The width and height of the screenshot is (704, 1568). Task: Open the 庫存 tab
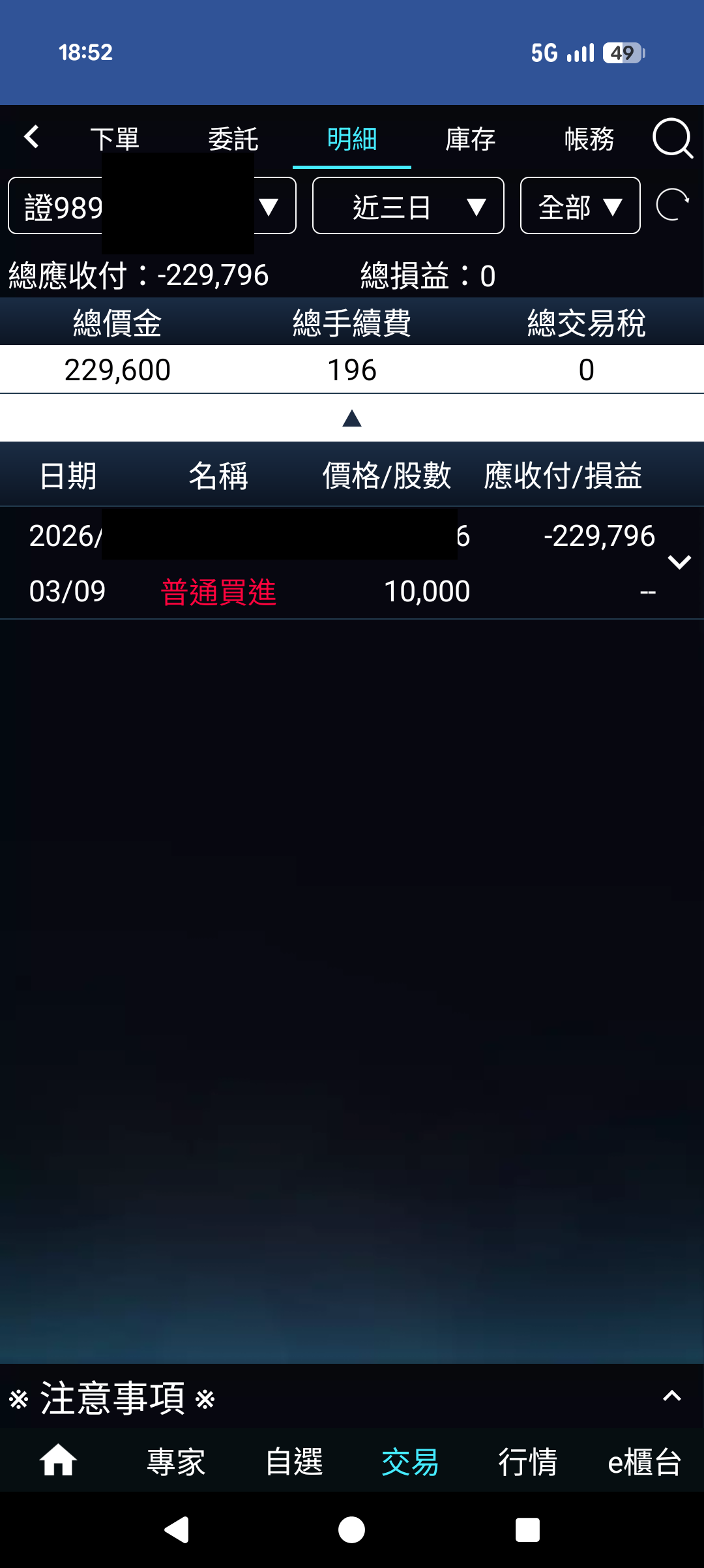(470, 139)
